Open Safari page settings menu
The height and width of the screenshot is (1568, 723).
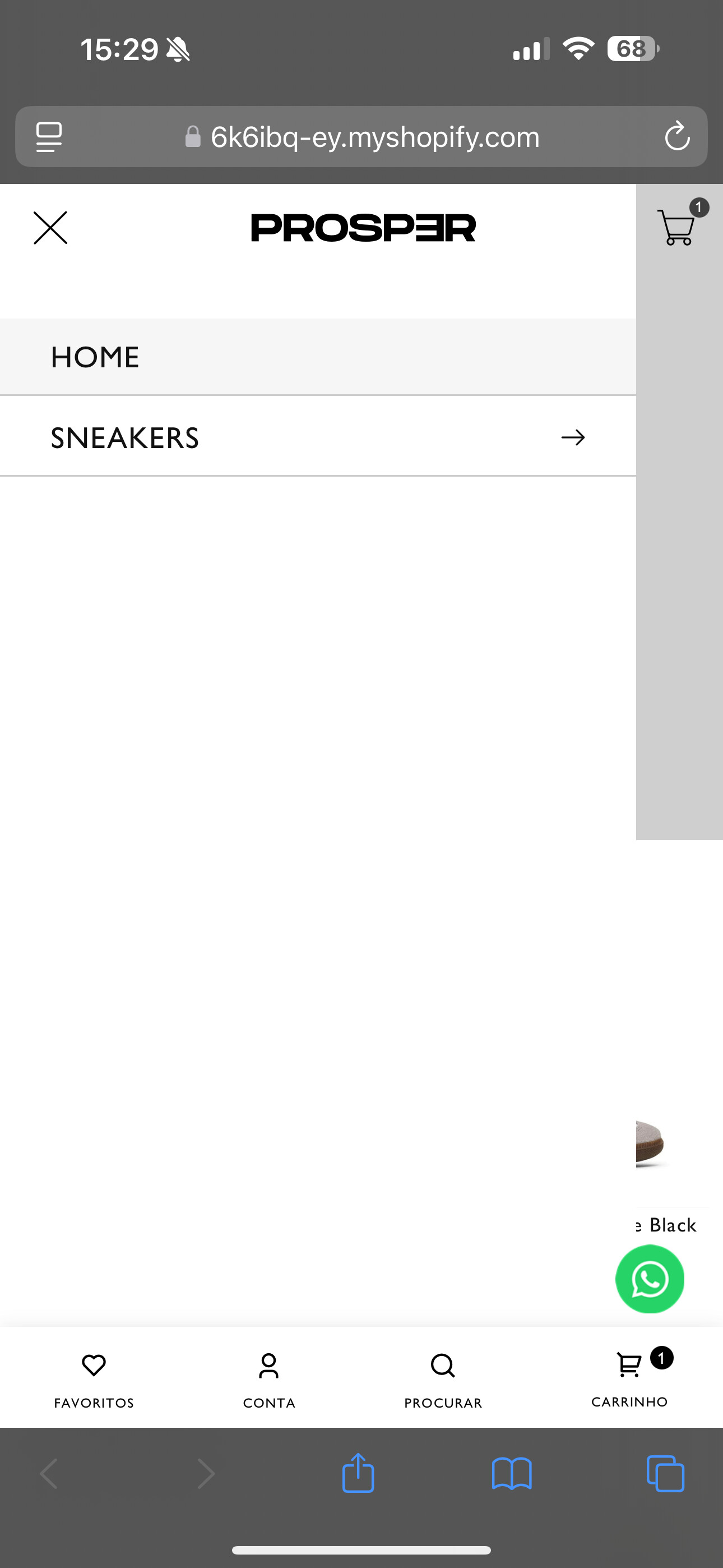49,137
